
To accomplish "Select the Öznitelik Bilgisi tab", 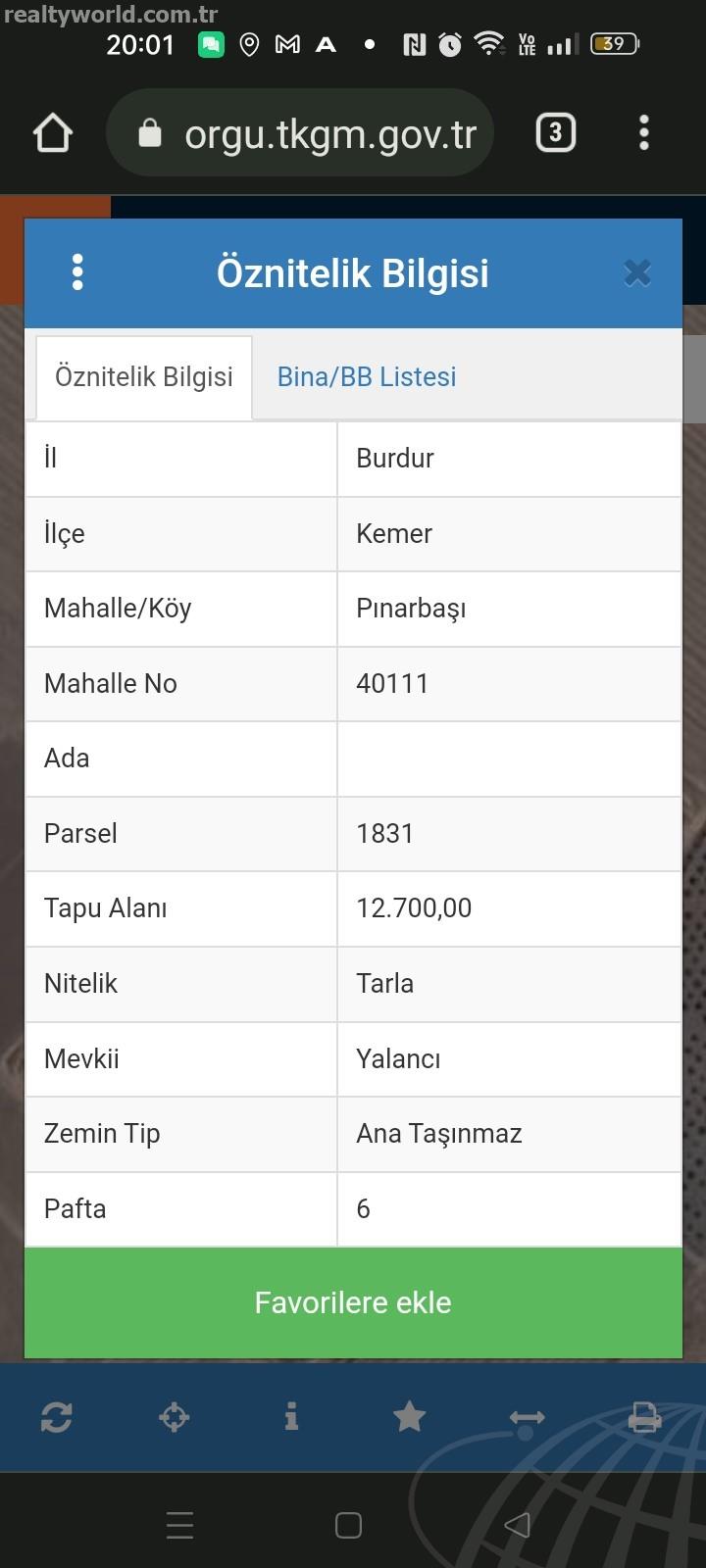I will coord(144,377).
